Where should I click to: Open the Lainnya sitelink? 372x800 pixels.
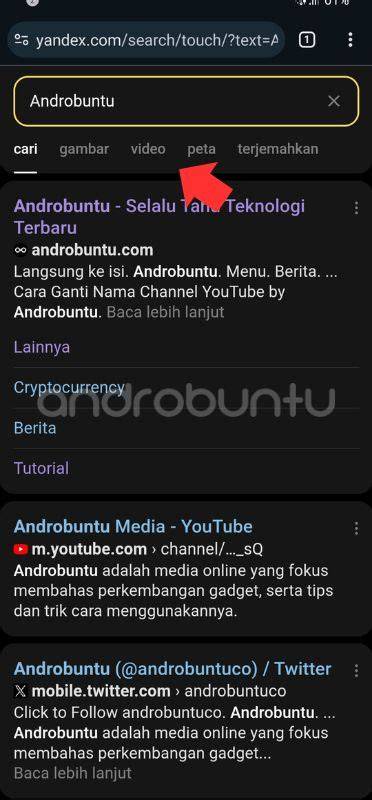pyautogui.click(x=42, y=347)
